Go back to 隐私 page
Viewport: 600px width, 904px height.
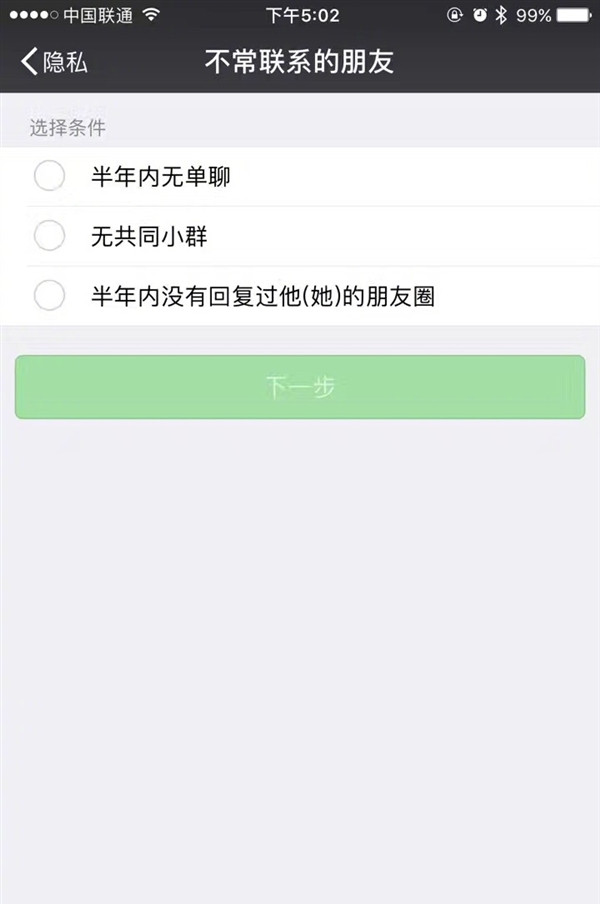click(55, 61)
